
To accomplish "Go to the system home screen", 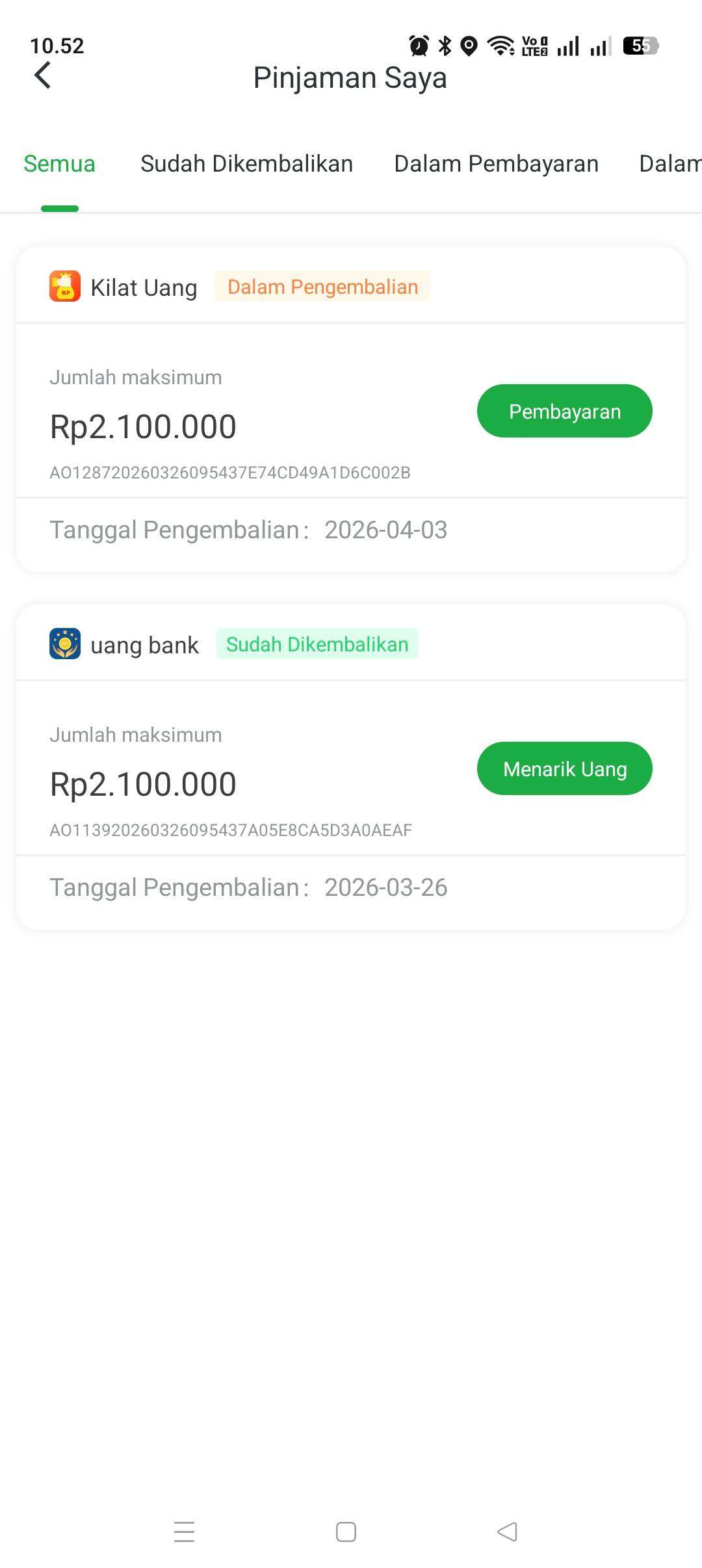I will click(x=346, y=1532).
